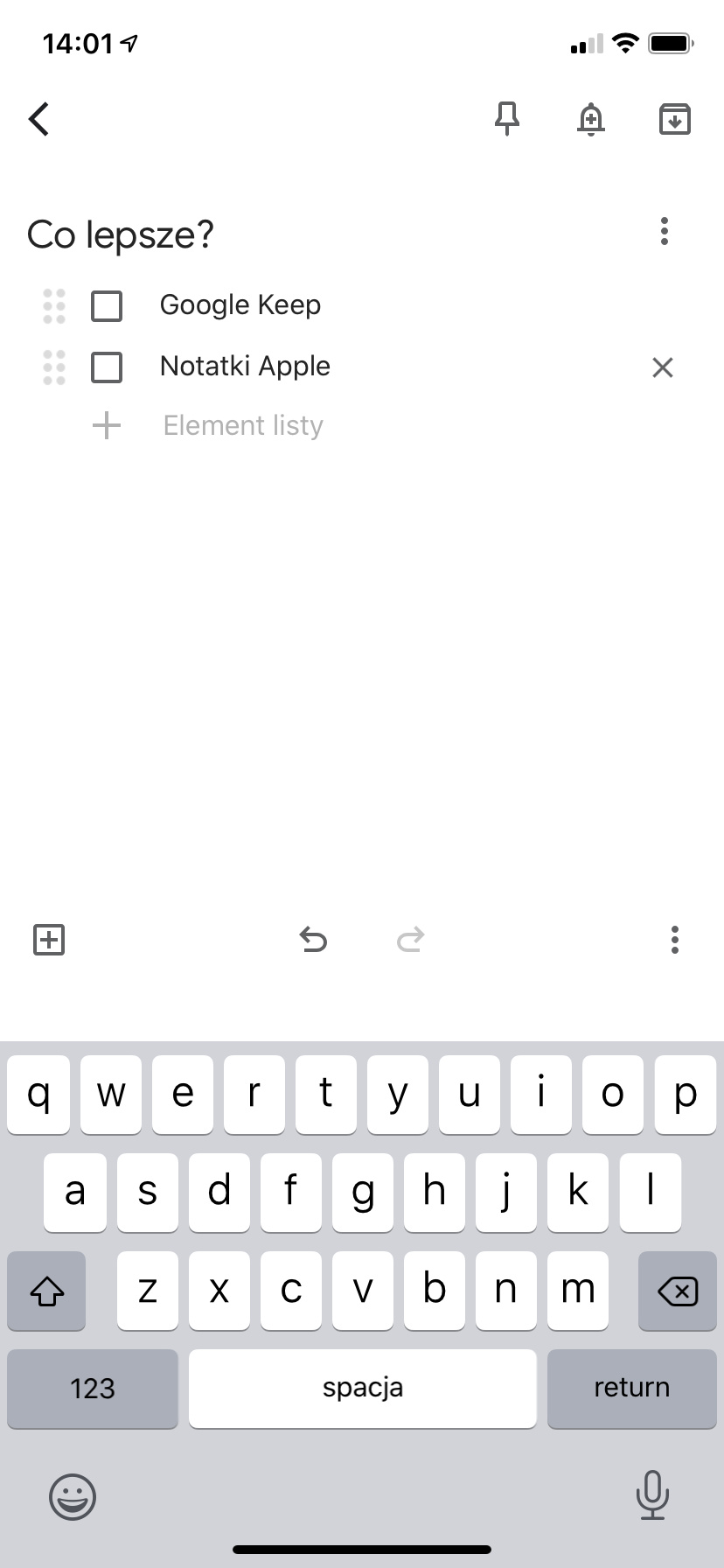Open the emoji keyboard
724x1568 pixels.
pyautogui.click(x=73, y=1496)
